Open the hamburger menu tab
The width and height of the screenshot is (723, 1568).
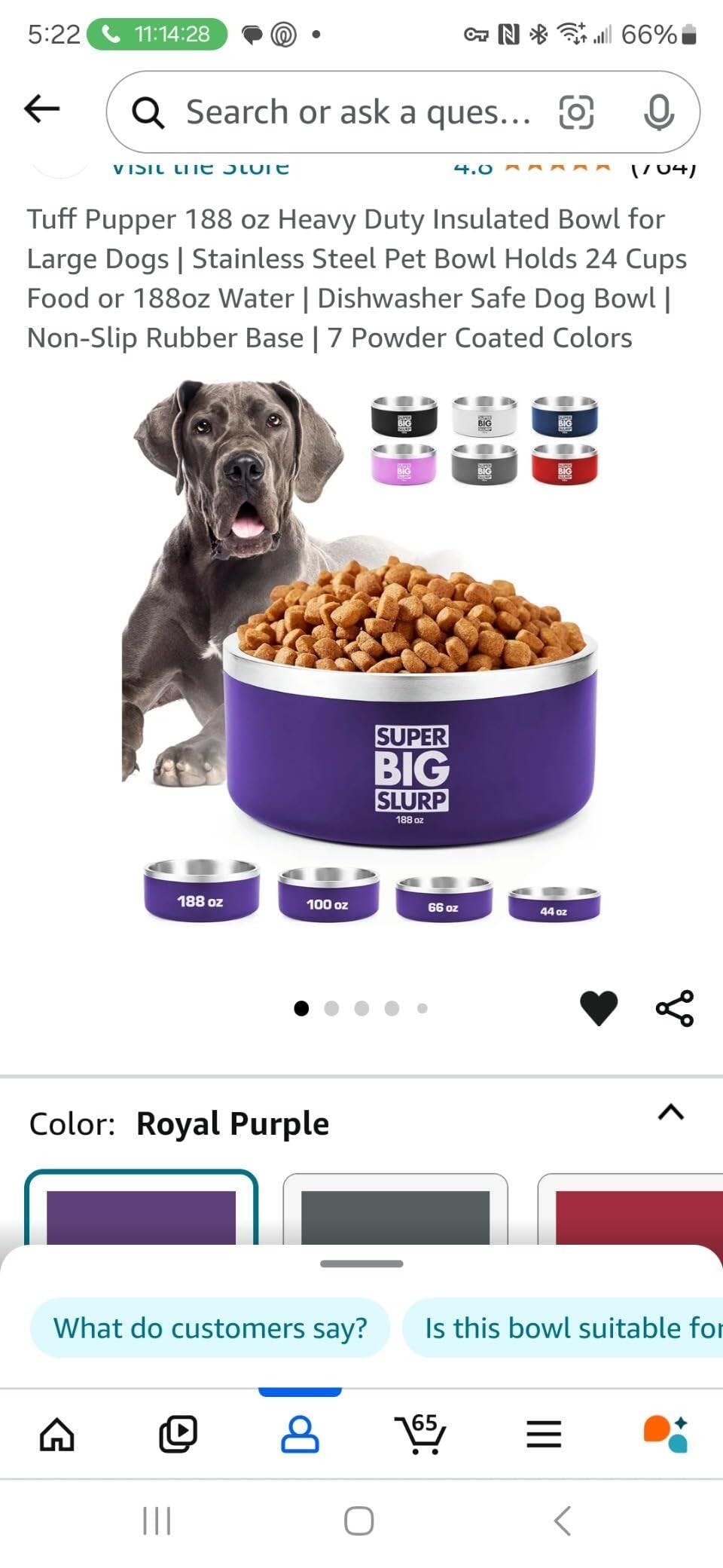click(x=544, y=1434)
